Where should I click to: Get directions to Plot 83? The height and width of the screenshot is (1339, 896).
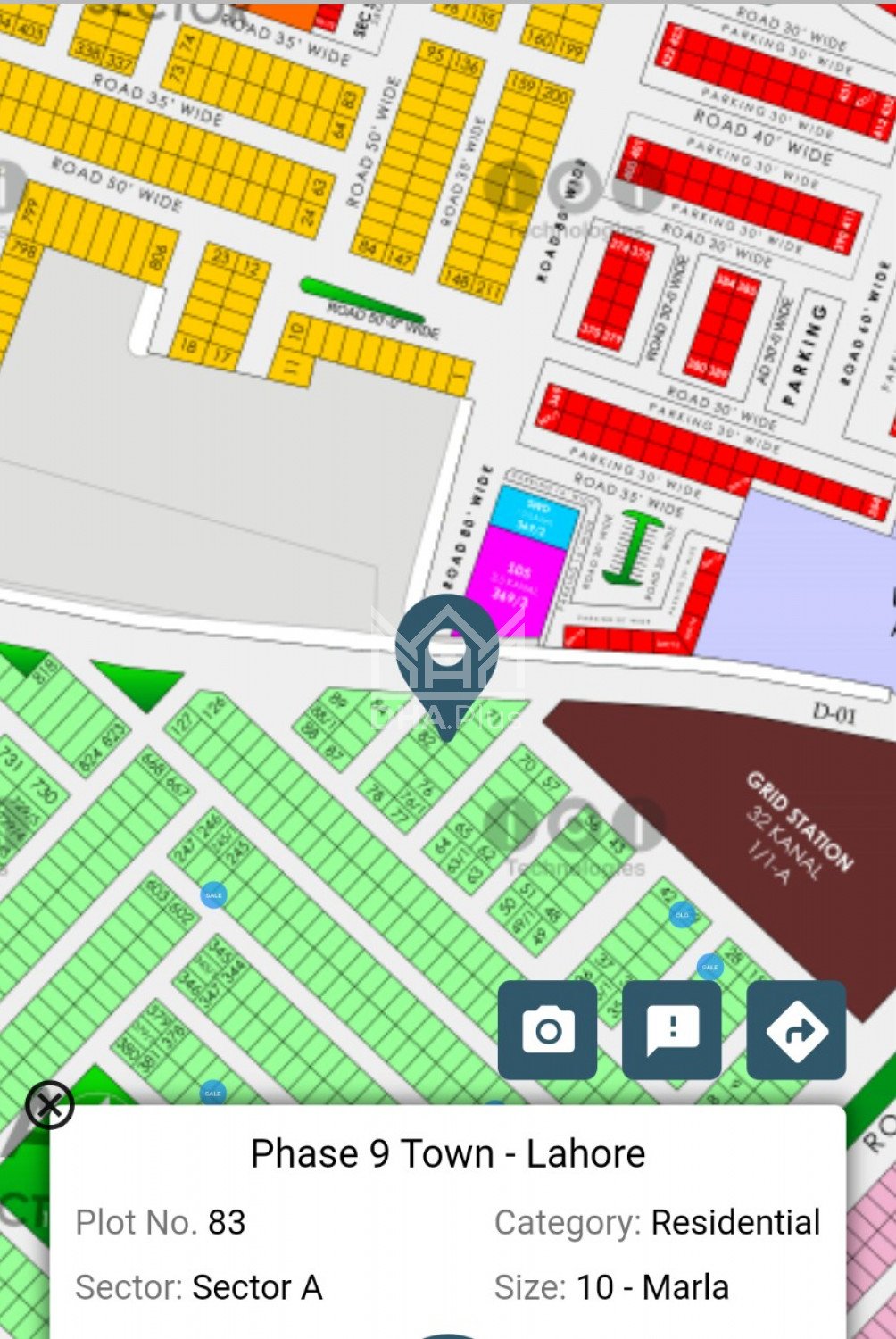[x=795, y=1030]
